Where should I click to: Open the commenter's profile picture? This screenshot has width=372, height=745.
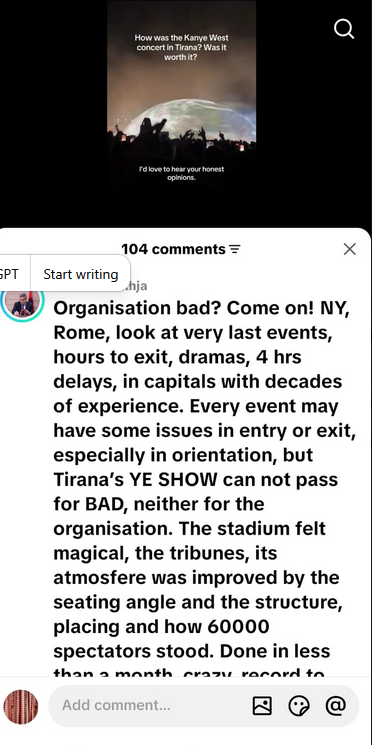click(22, 305)
